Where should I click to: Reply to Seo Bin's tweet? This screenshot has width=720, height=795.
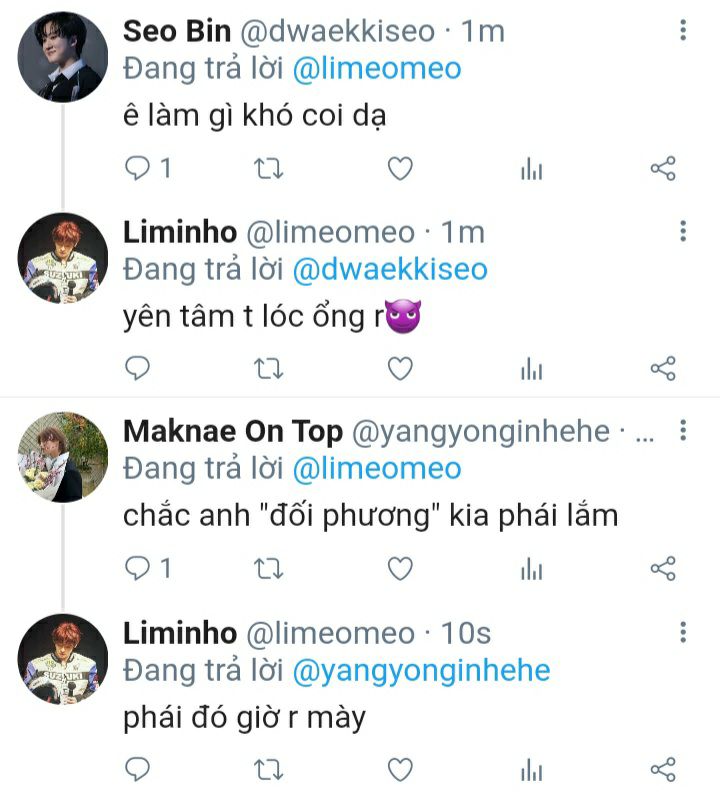pyautogui.click(x=138, y=169)
